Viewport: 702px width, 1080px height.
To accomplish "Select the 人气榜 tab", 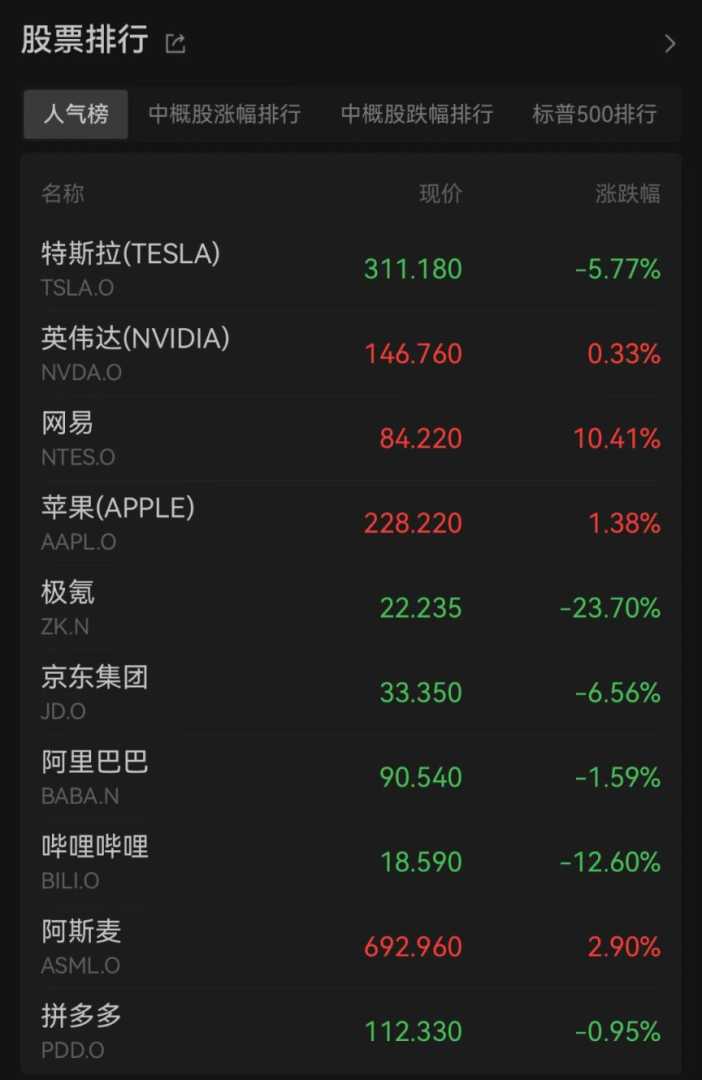I will (76, 114).
